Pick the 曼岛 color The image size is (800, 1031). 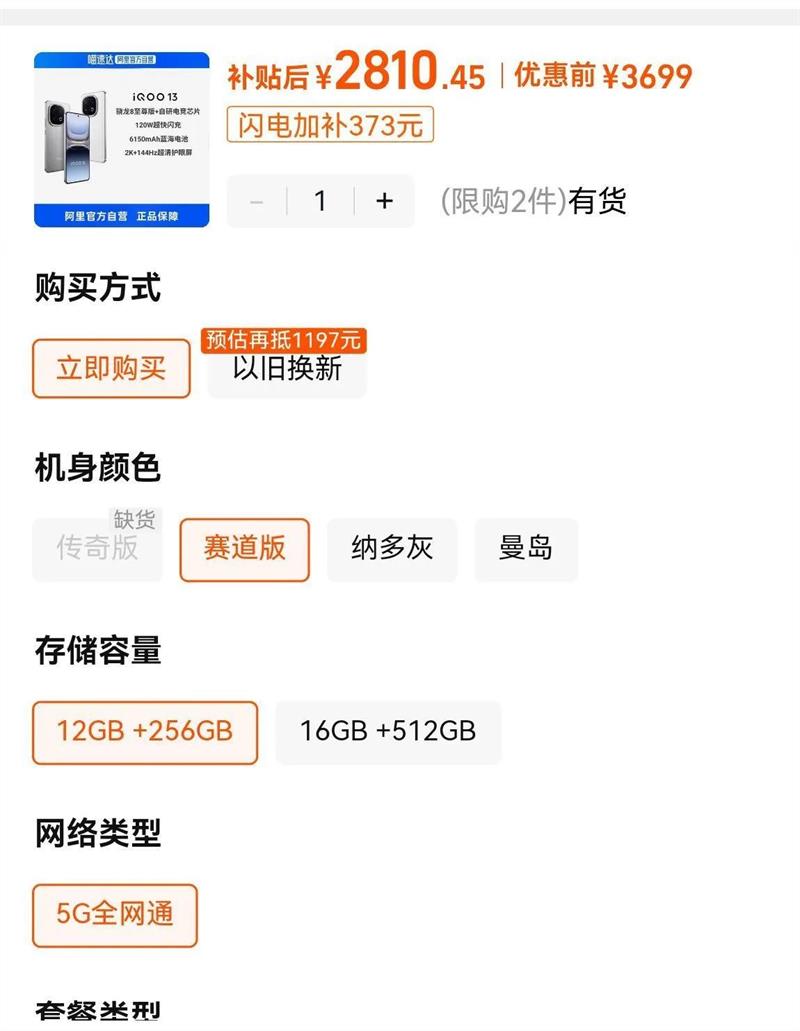[x=526, y=550]
